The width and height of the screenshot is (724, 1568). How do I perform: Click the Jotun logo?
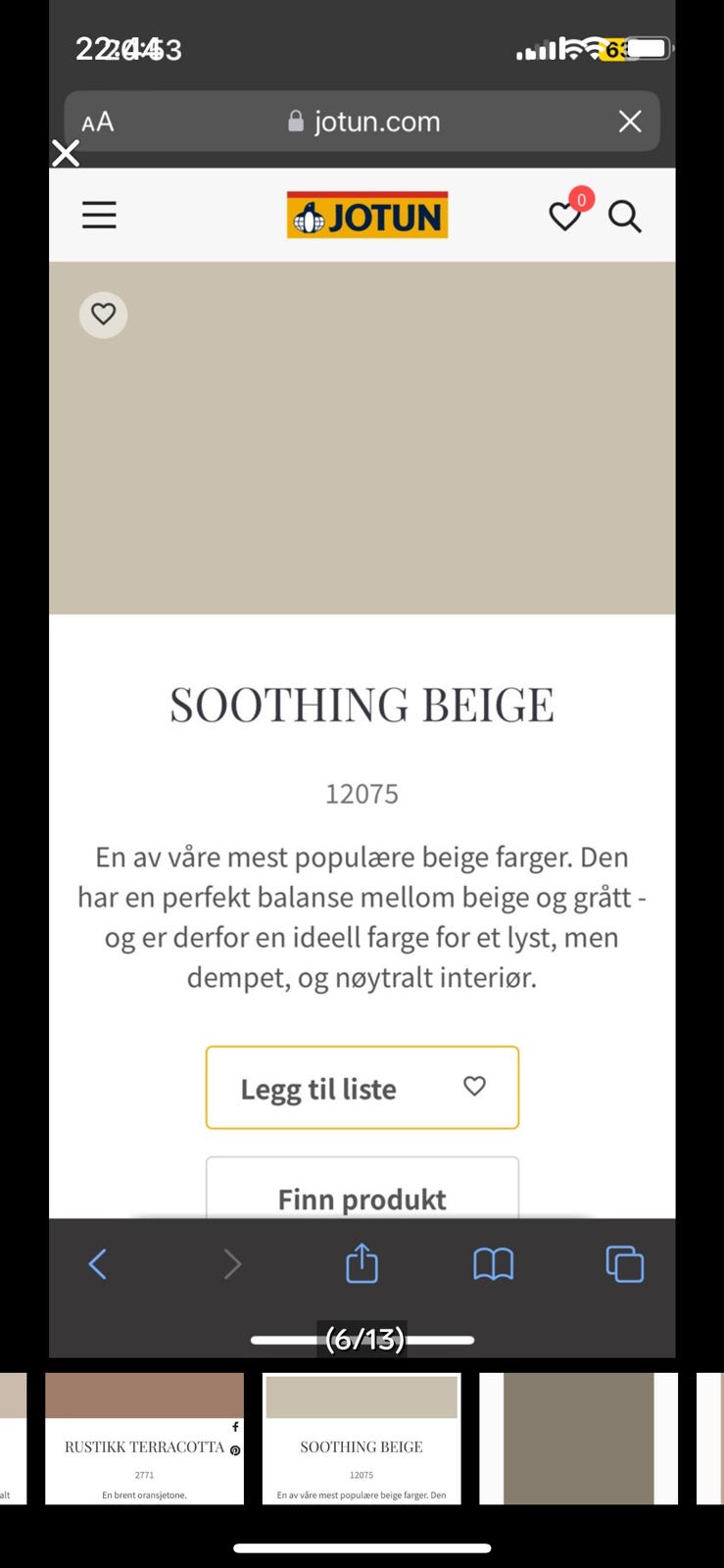click(367, 214)
